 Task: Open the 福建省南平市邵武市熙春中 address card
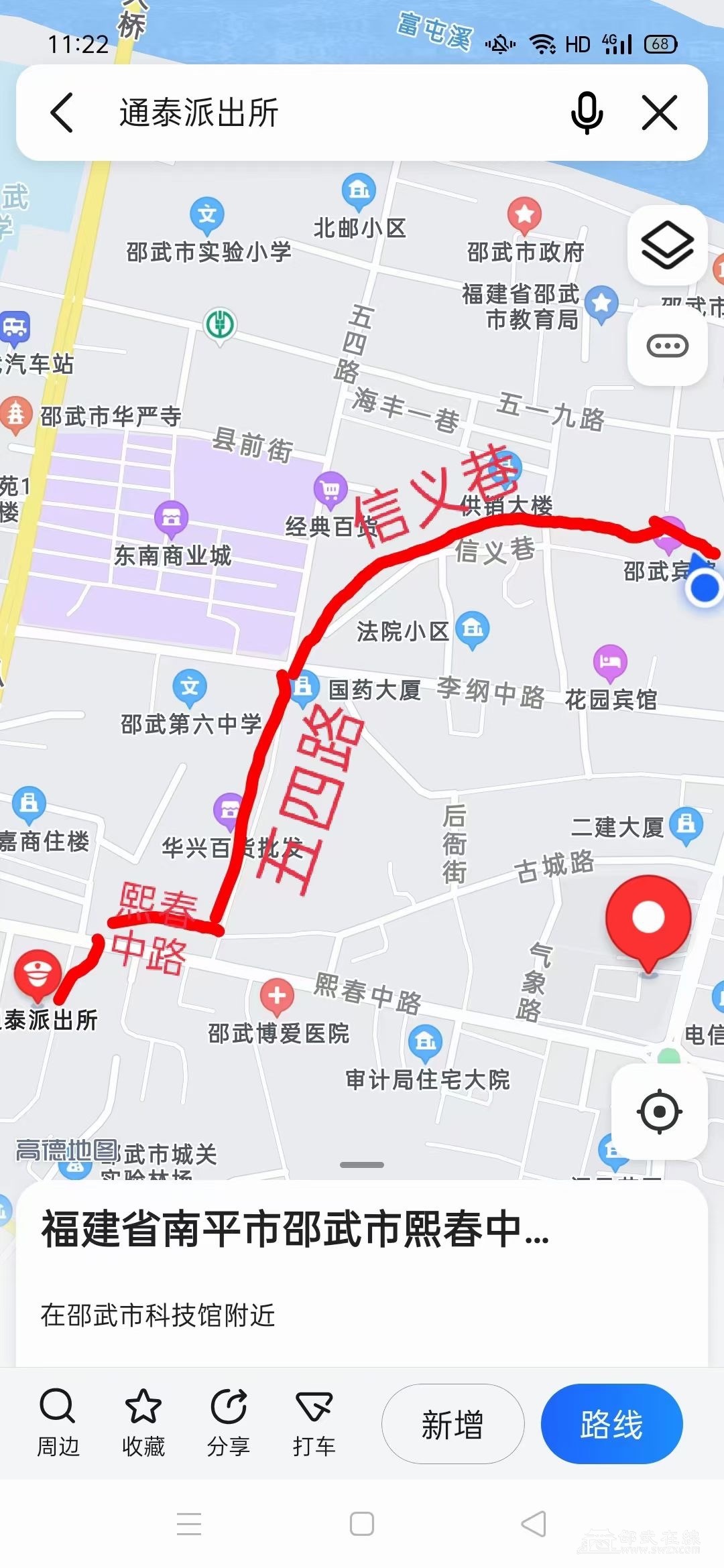click(295, 1230)
